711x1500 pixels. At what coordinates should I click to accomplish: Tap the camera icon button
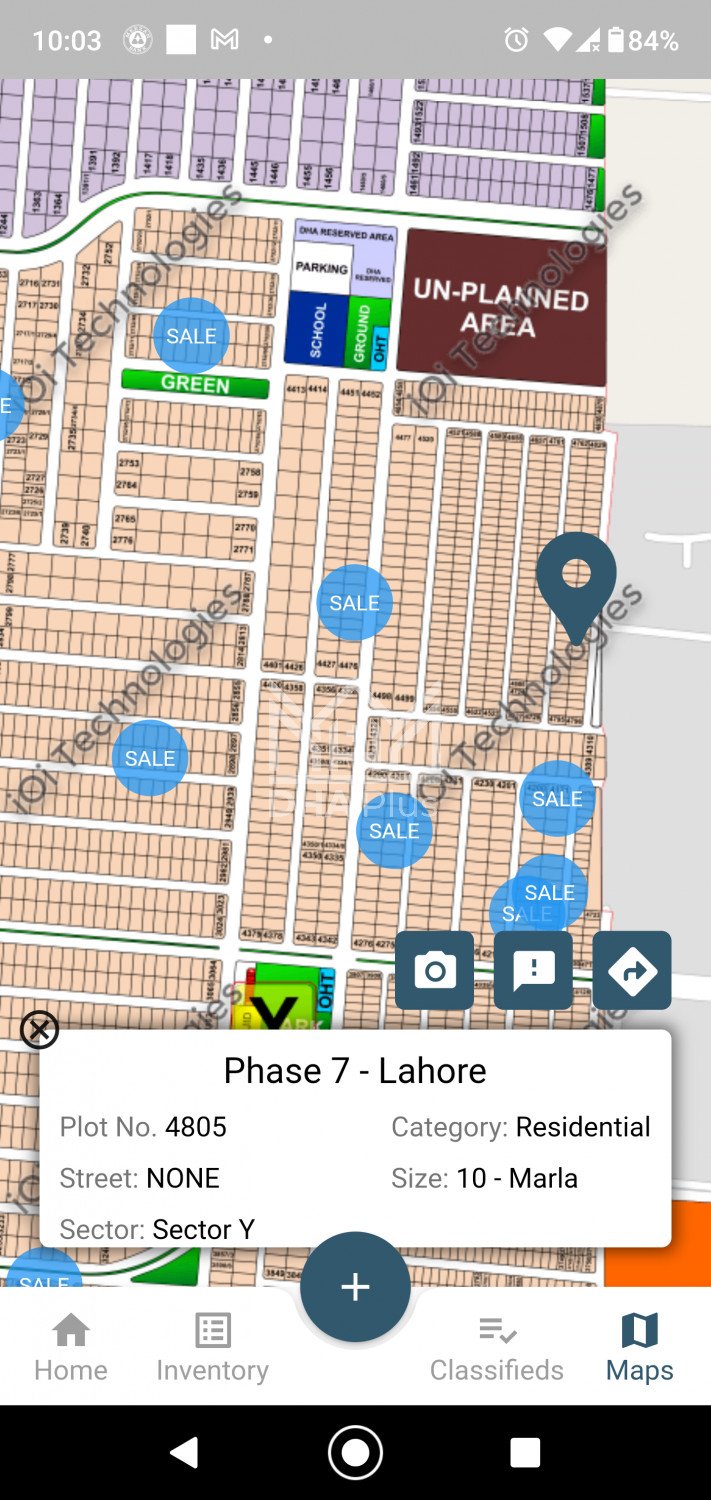[434, 970]
